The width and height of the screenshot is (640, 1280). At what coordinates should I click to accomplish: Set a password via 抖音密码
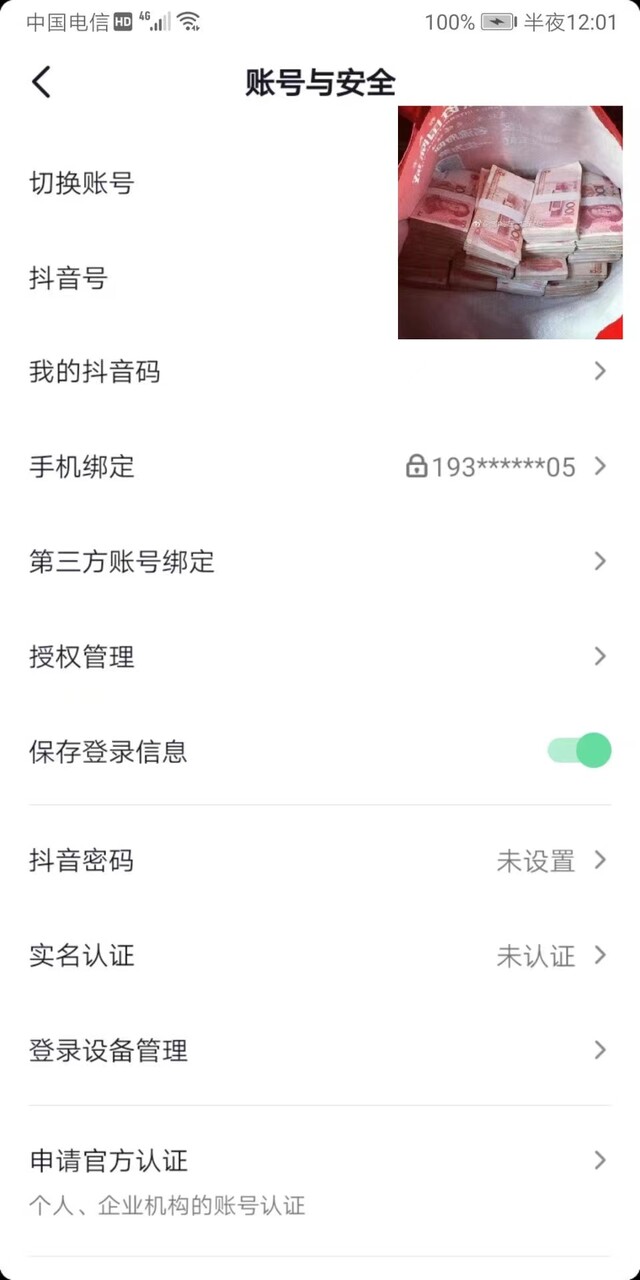point(320,860)
